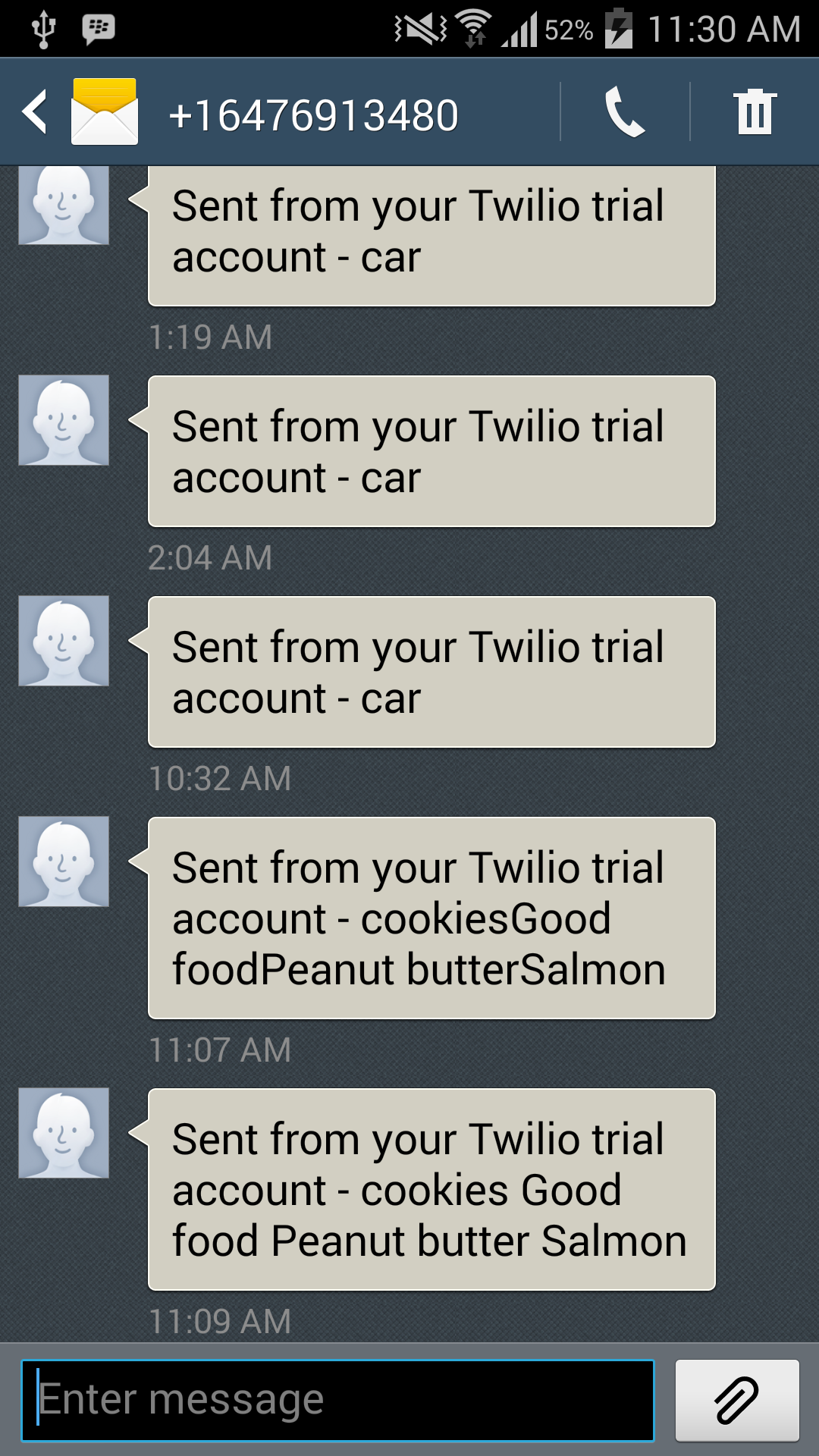Call +16476913480 via the phone icon
The width and height of the screenshot is (819, 1456).
pos(625,112)
